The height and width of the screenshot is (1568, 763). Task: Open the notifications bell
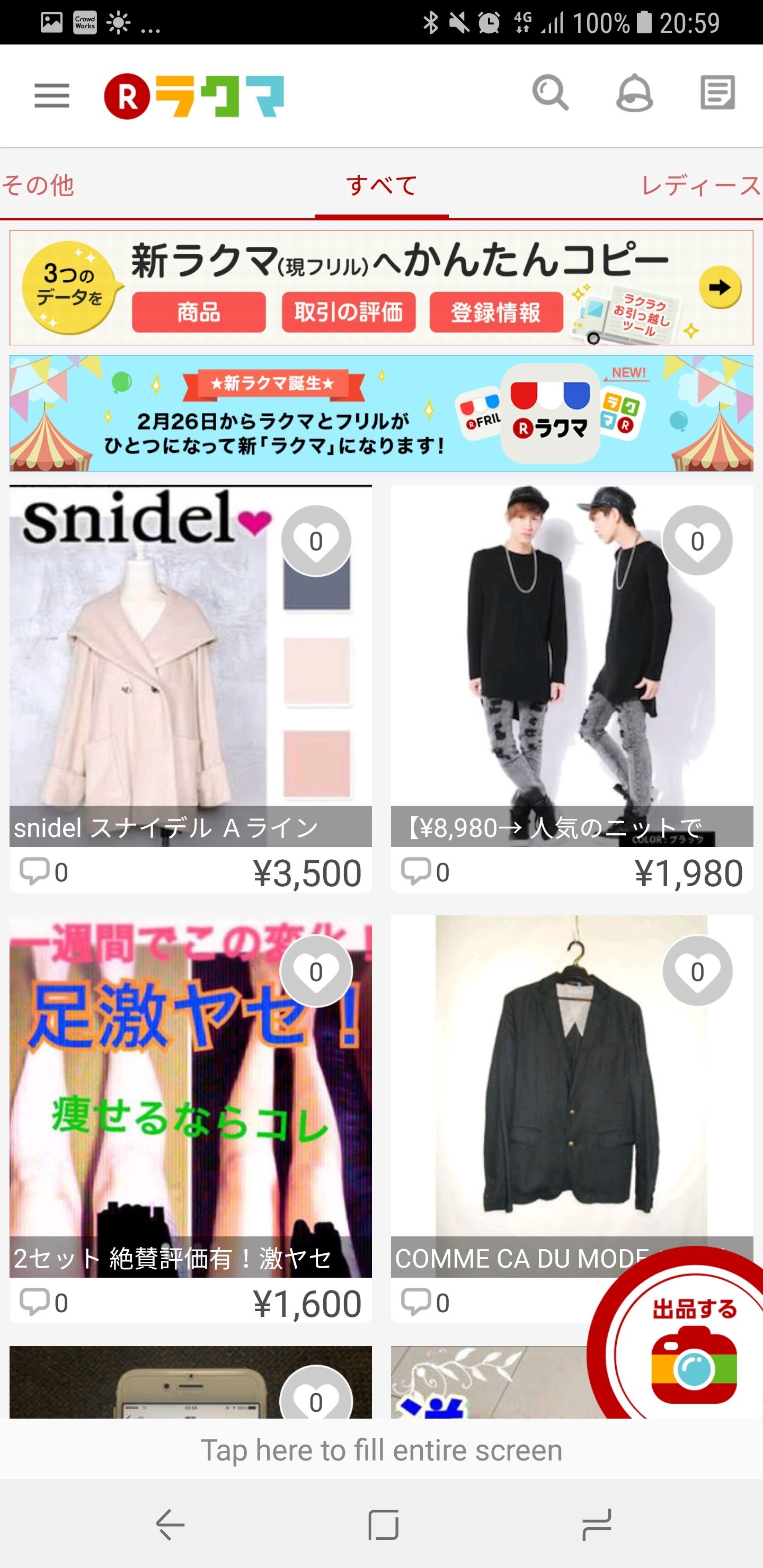(x=635, y=93)
